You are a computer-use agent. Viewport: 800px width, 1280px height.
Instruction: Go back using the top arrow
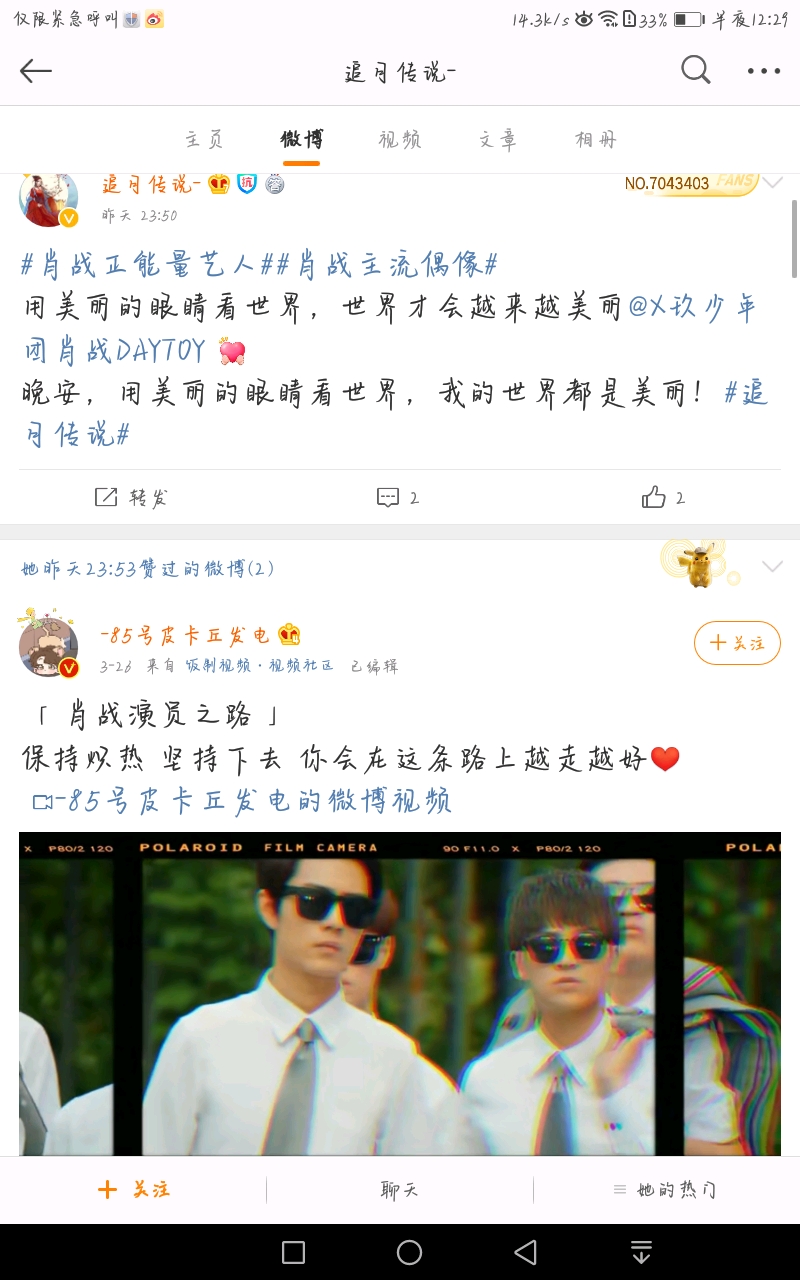click(36, 71)
